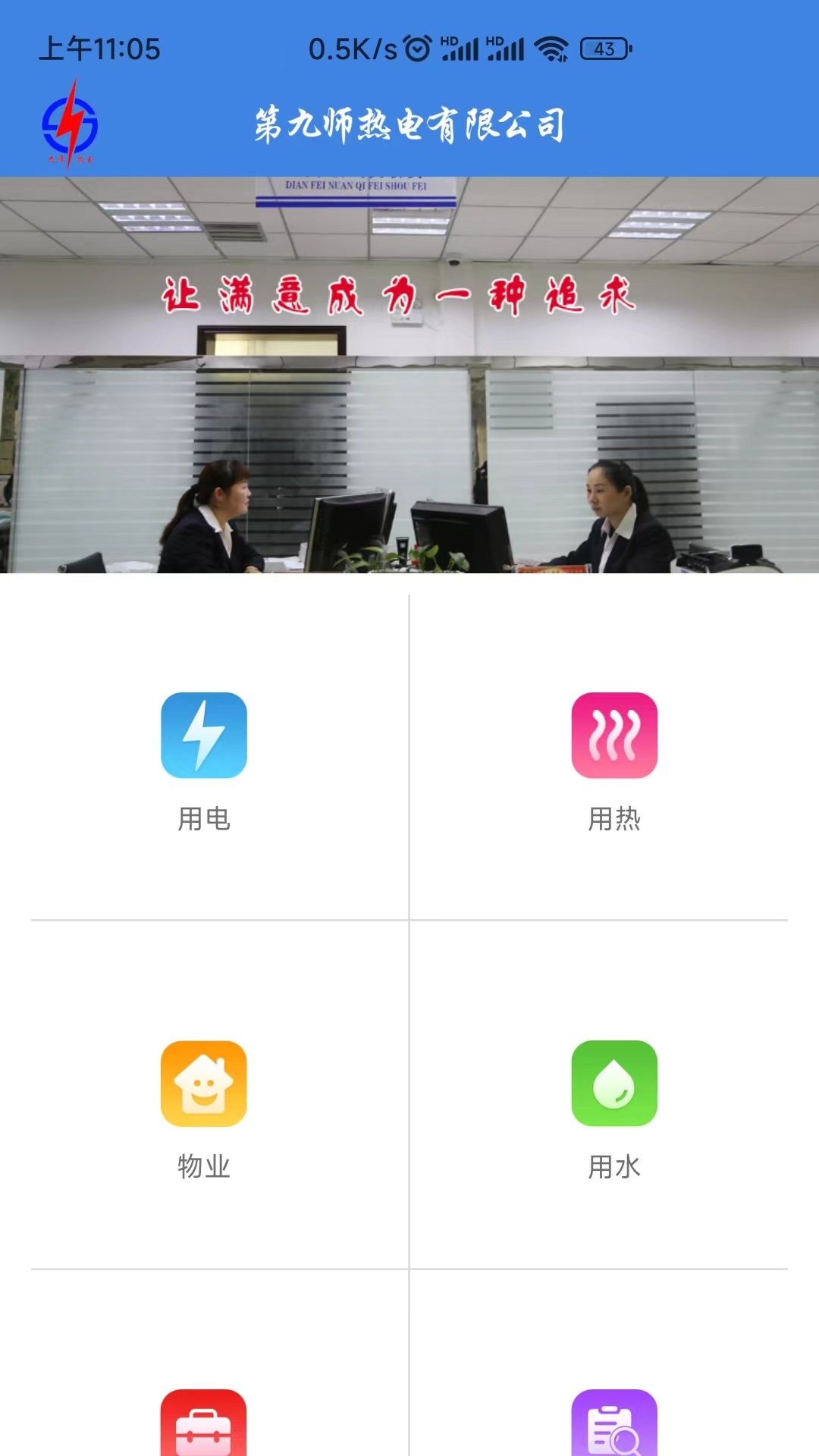Tap the clock showing 上午11:05
The height and width of the screenshot is (1456, 819).
point(99,48)
